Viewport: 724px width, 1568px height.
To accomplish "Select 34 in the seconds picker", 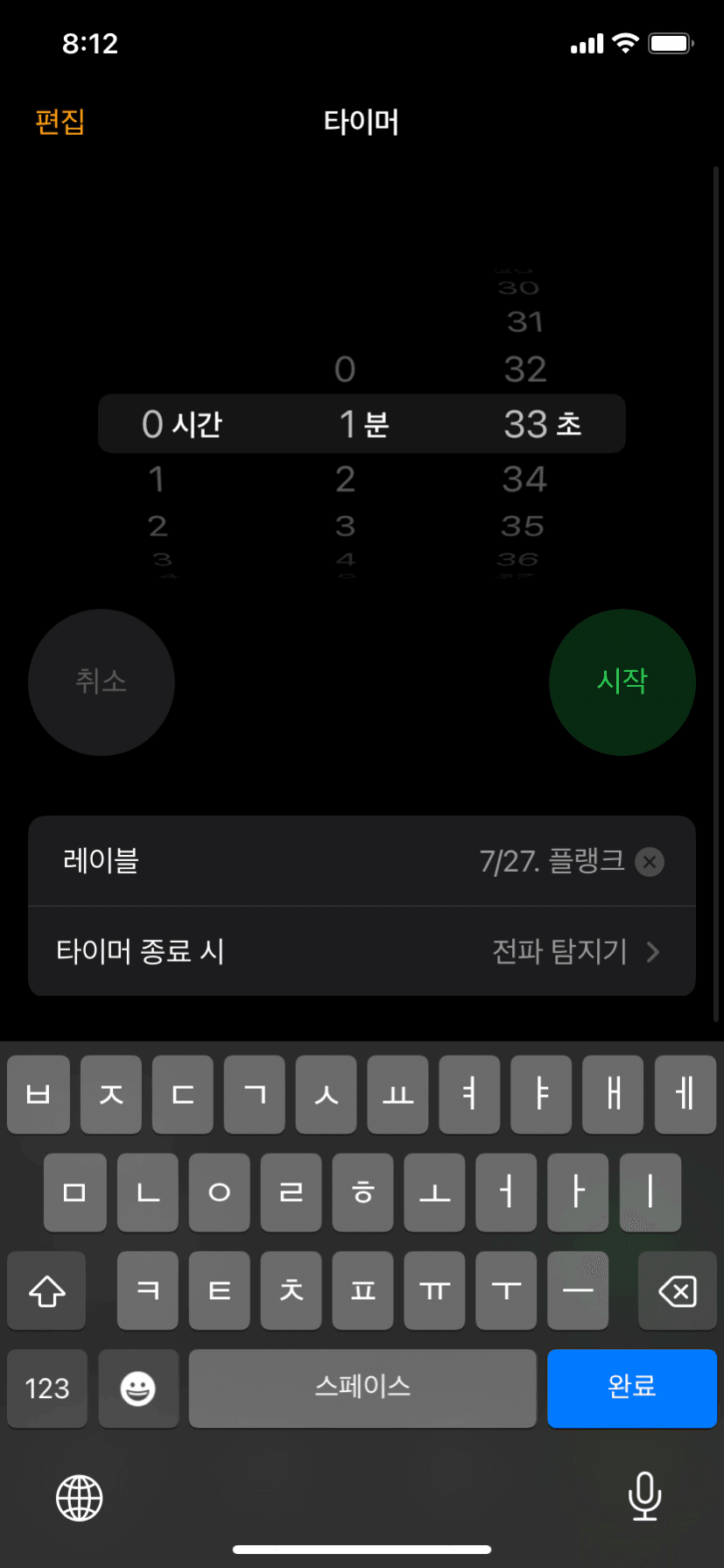I will pos(524,479).
